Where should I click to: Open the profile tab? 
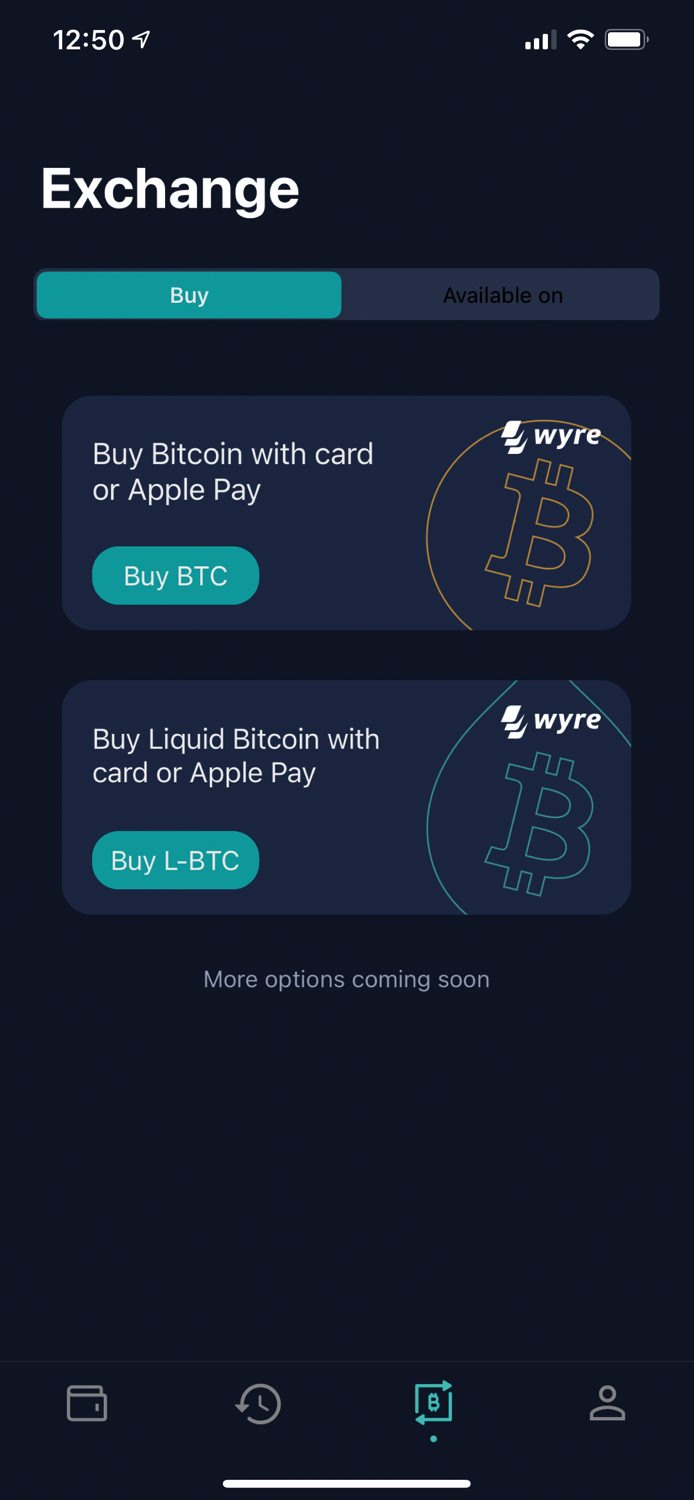(606, 1403)
